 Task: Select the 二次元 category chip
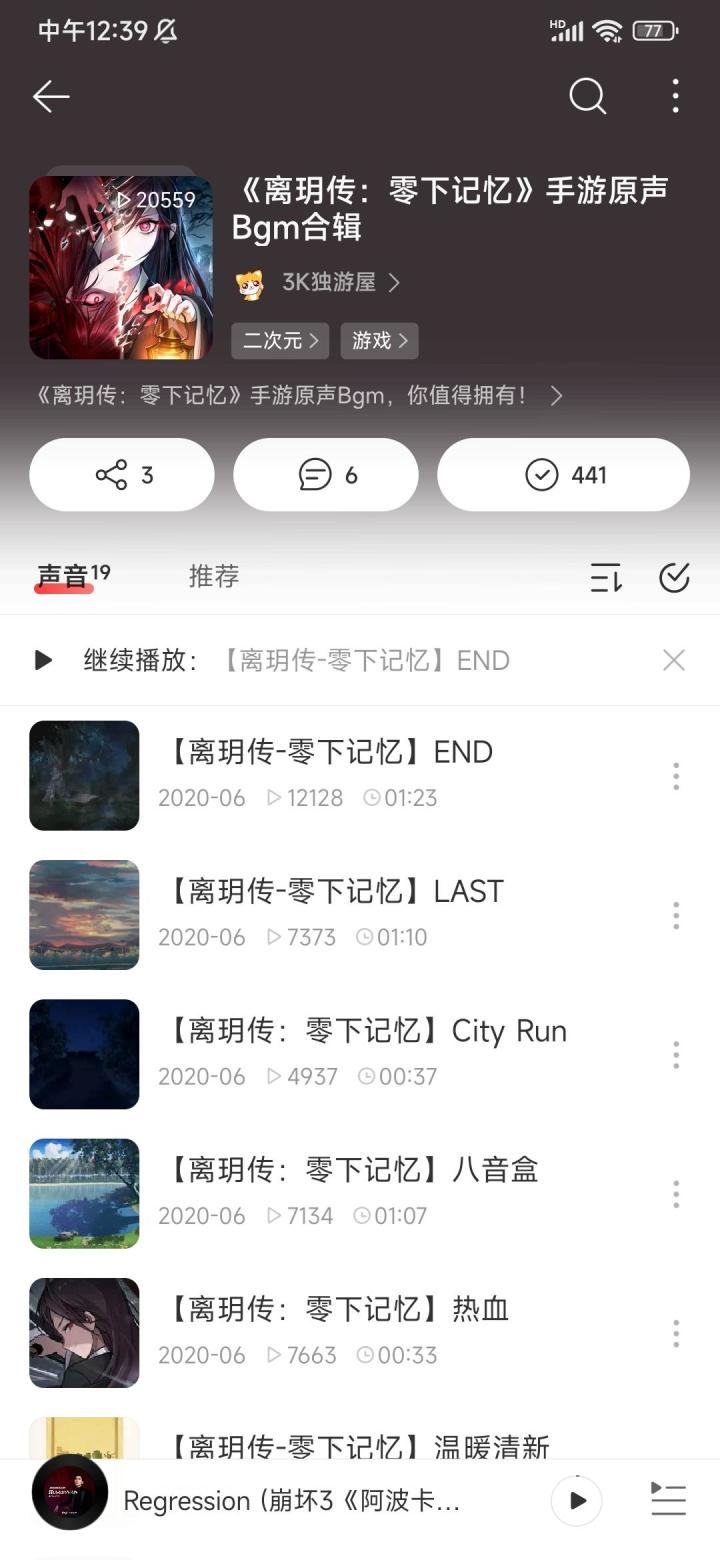[280, 341]
